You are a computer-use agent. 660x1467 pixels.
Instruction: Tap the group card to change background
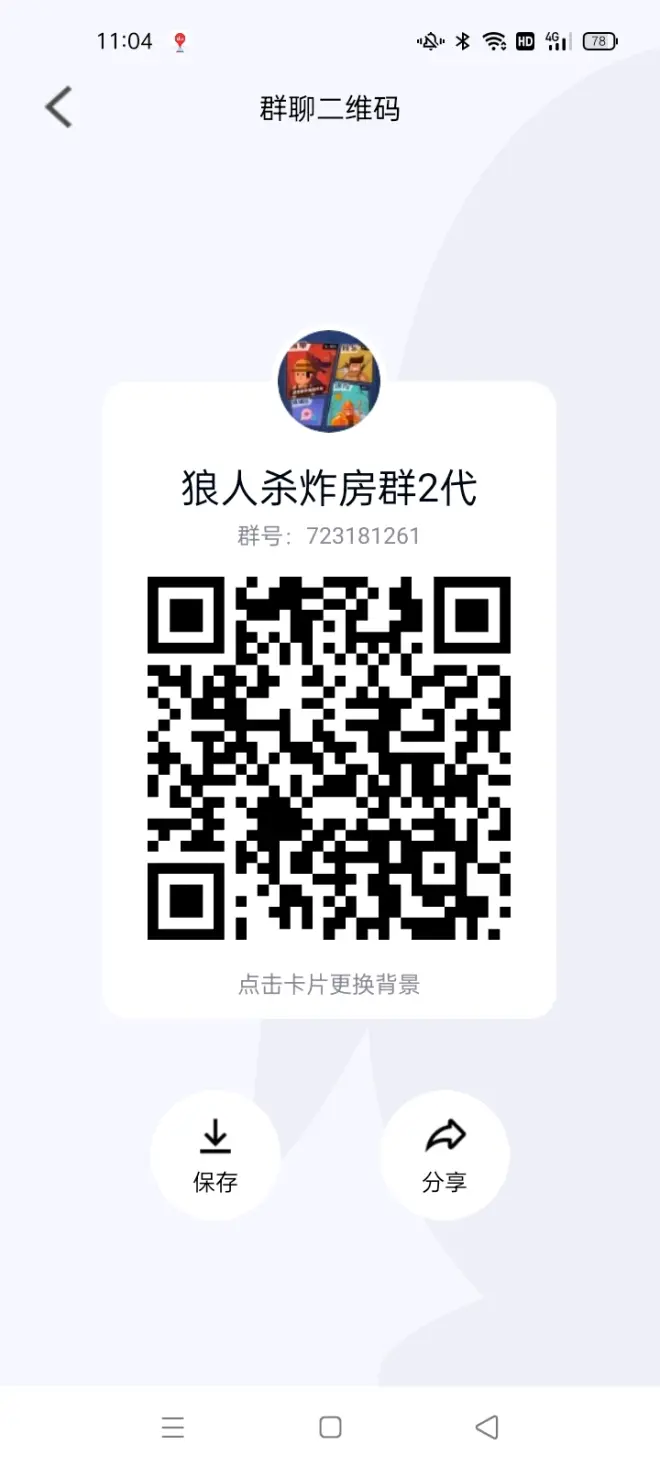click(329, 984)
